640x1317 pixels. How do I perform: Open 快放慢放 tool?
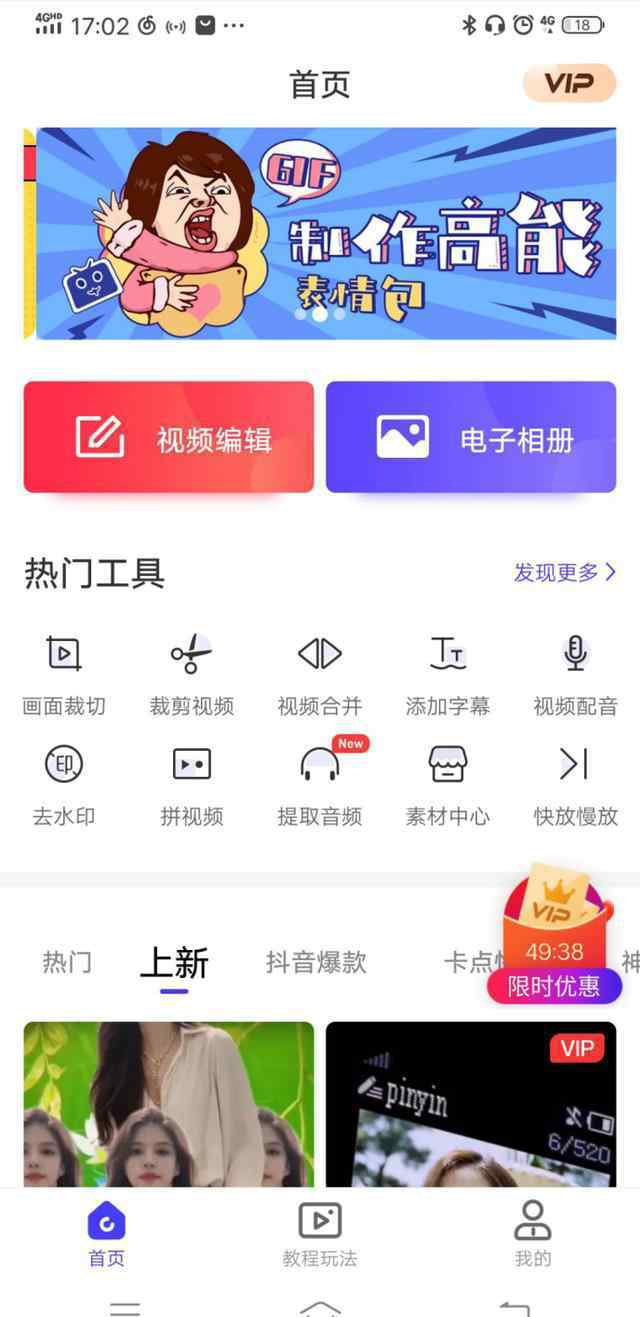click(575, 786)
